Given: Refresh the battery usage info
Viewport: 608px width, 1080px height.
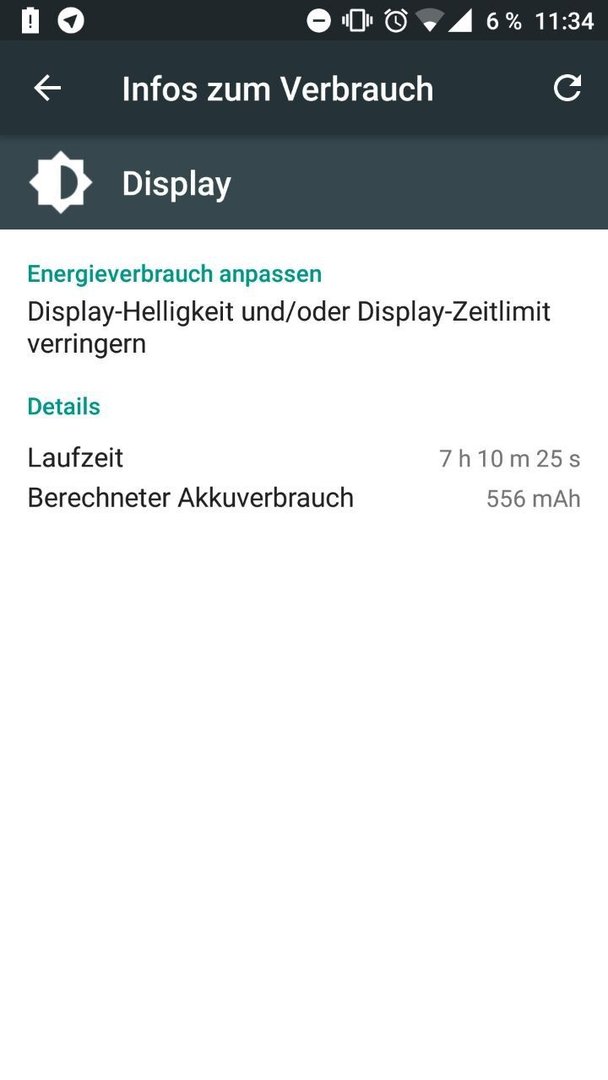Looking at the screenshot, I should 567,88.
